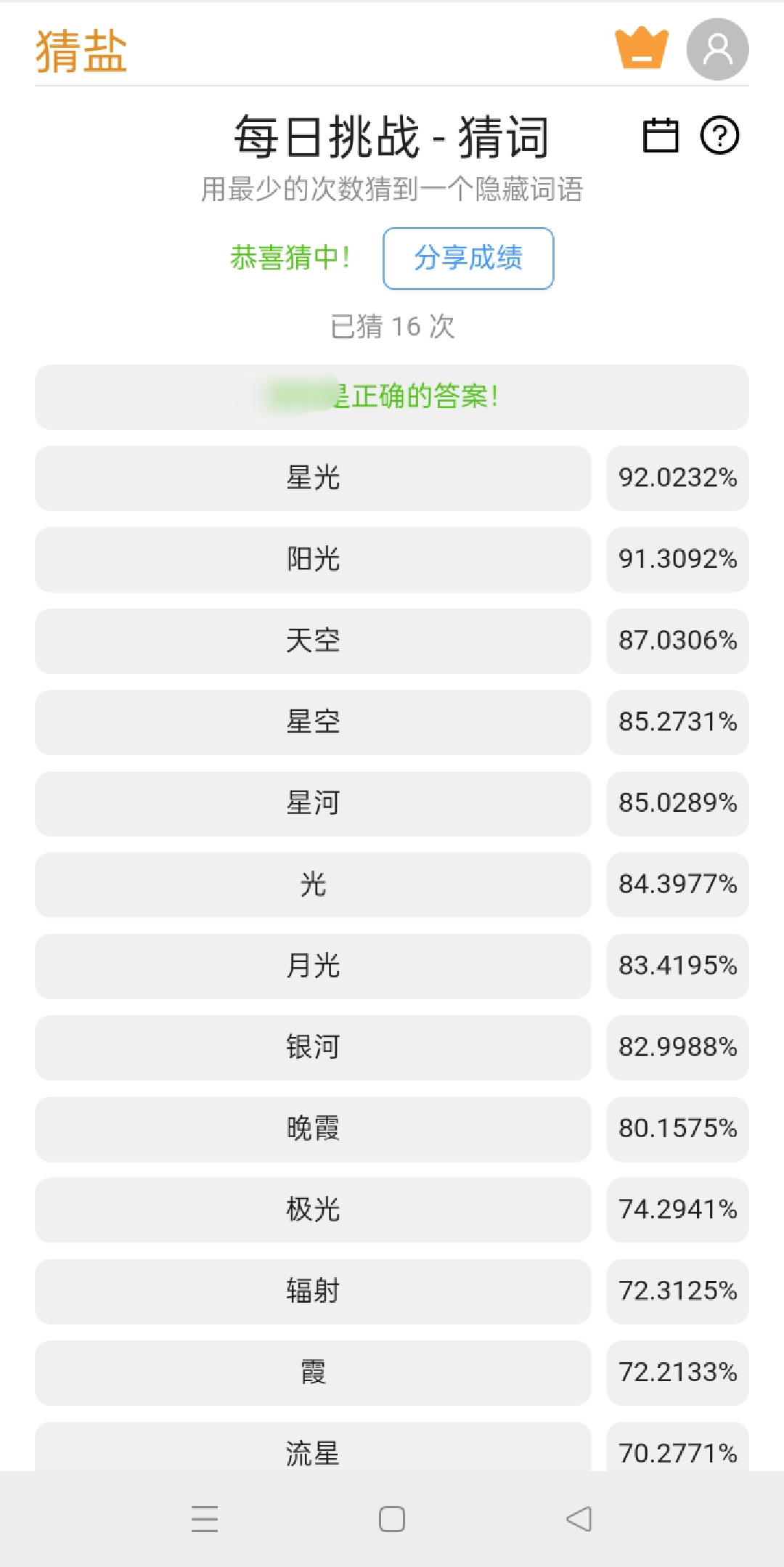Screen dimensions: 784x1567
Task: Go to the system home screen
Action: tap(392, 1519)
